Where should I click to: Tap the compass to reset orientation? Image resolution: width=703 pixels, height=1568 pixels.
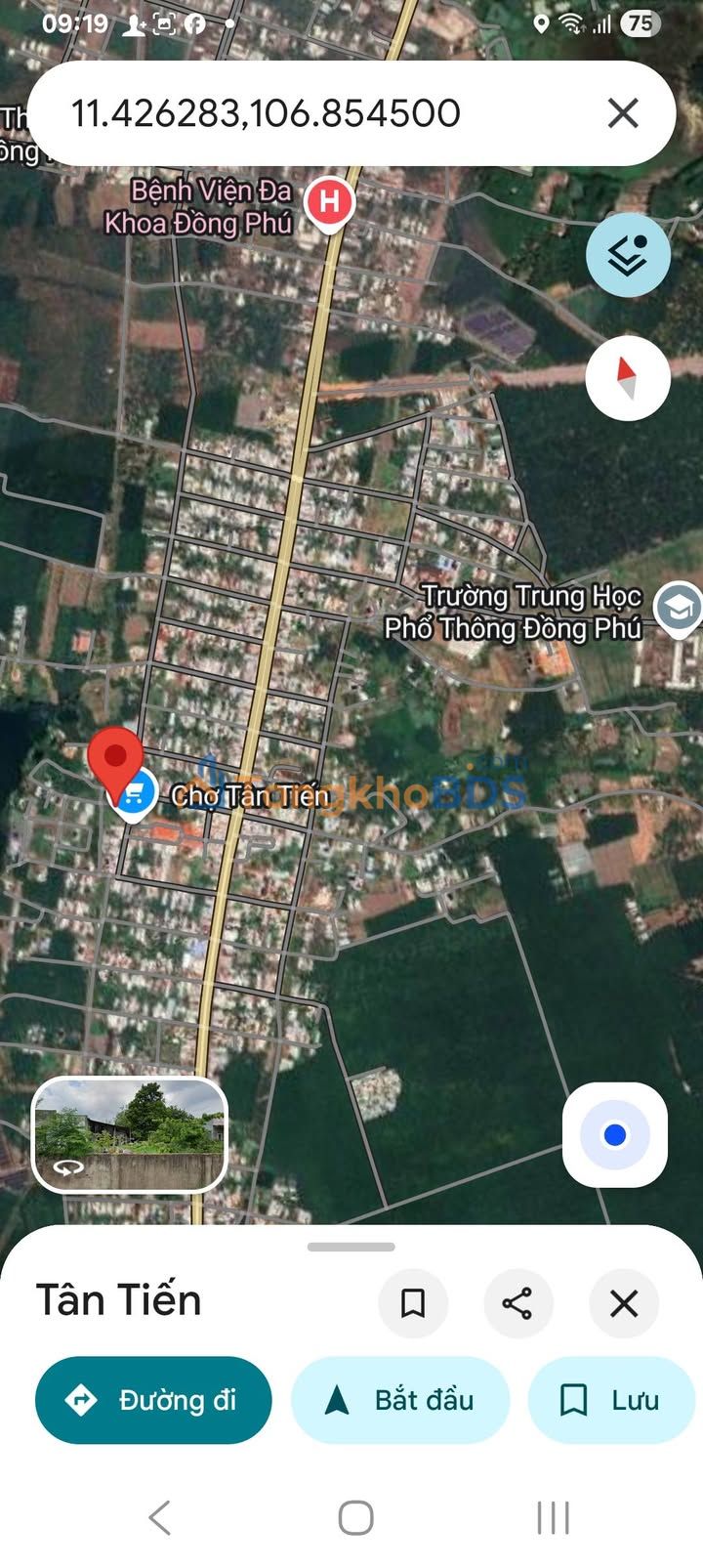pos(628,378)
